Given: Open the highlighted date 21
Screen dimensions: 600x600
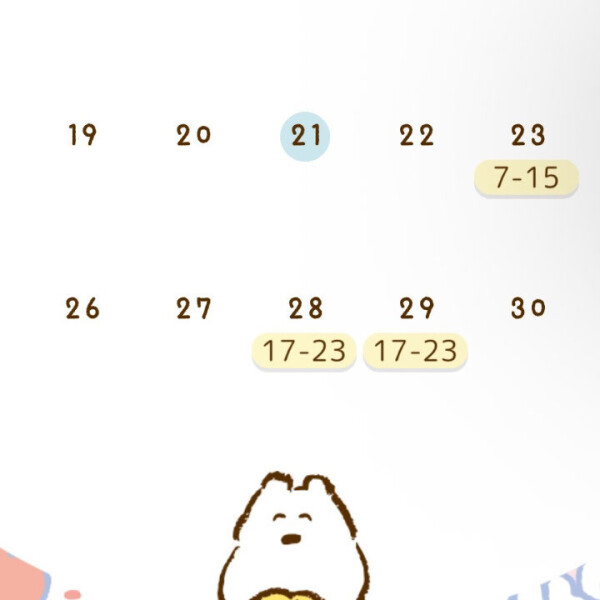Looking at the screenshot, I should pos(305,136).
